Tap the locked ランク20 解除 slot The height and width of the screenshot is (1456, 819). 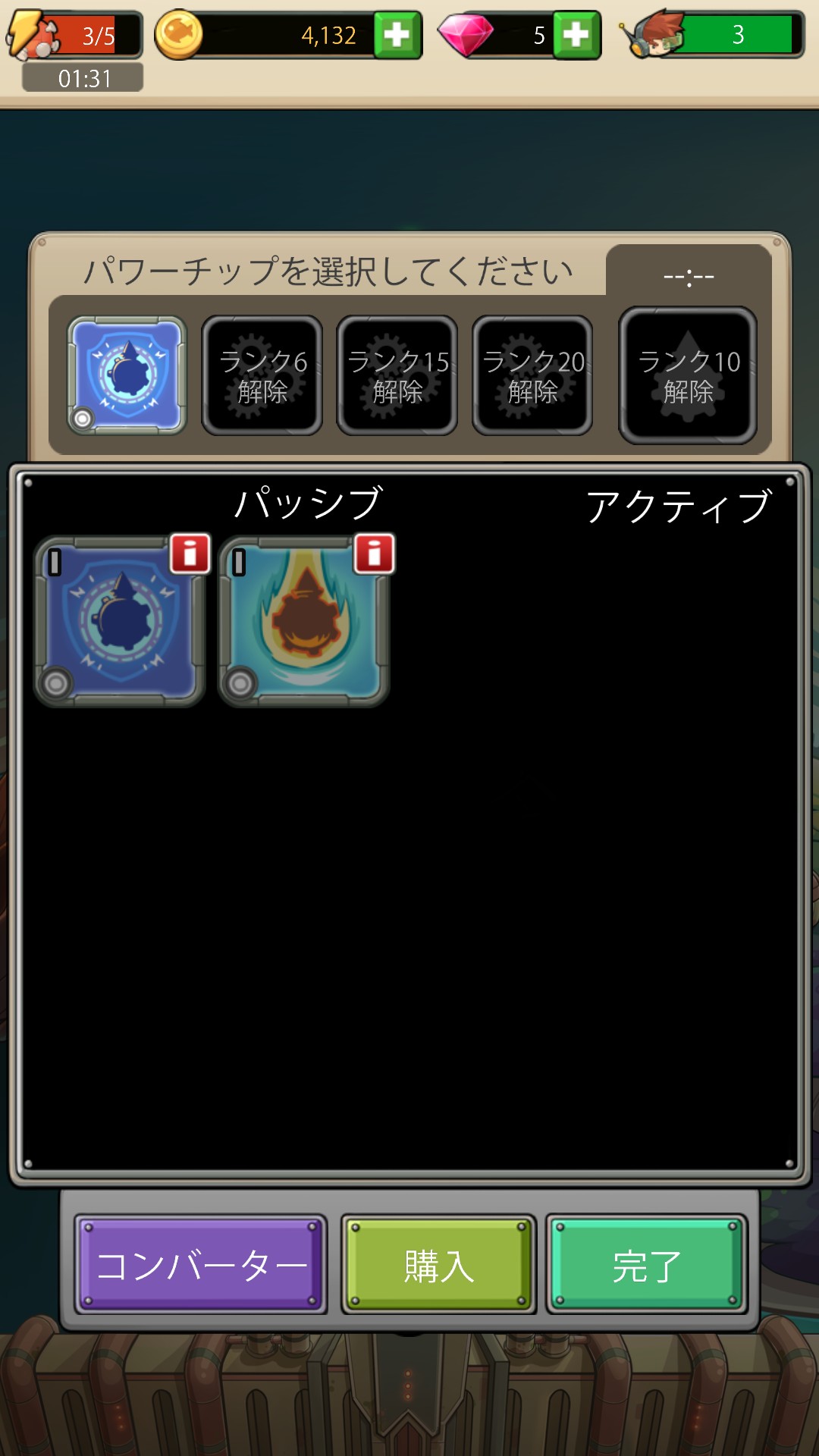[x=532, y=375]
